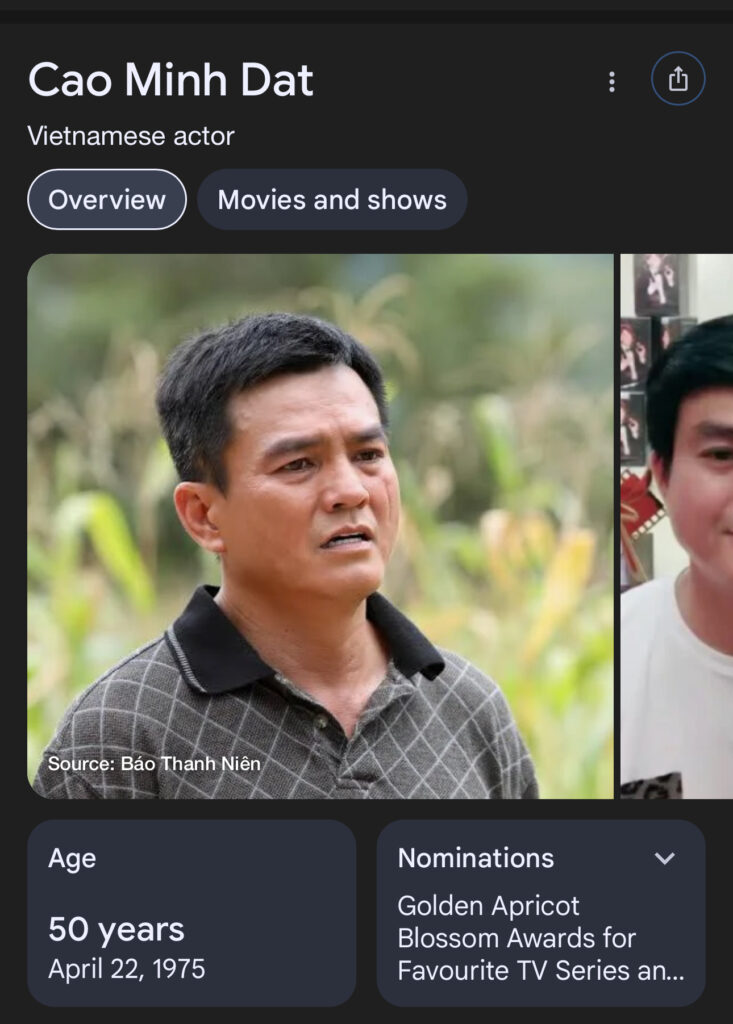Viewport: 733px width, 1024px height.
Task: Switch to Movies and shows
Action: (332, 200)
